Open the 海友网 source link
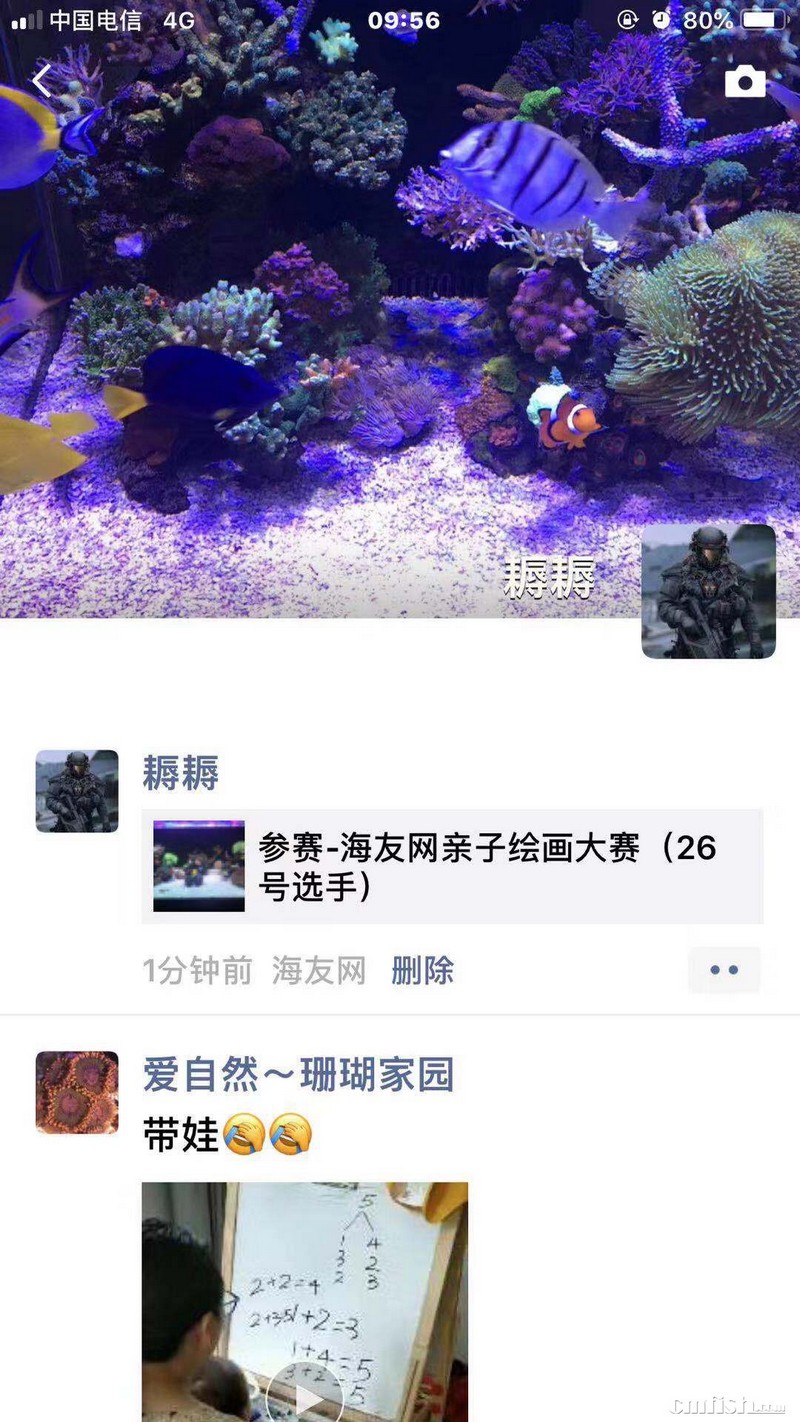 coord(319,970)
